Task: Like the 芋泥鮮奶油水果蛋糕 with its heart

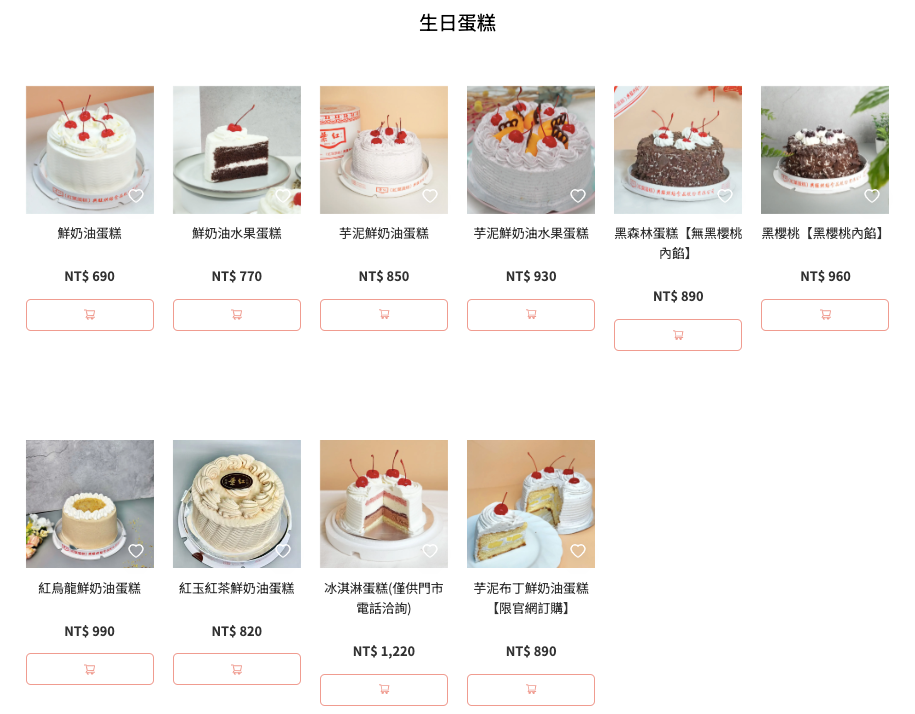Action: coord(577,196)
